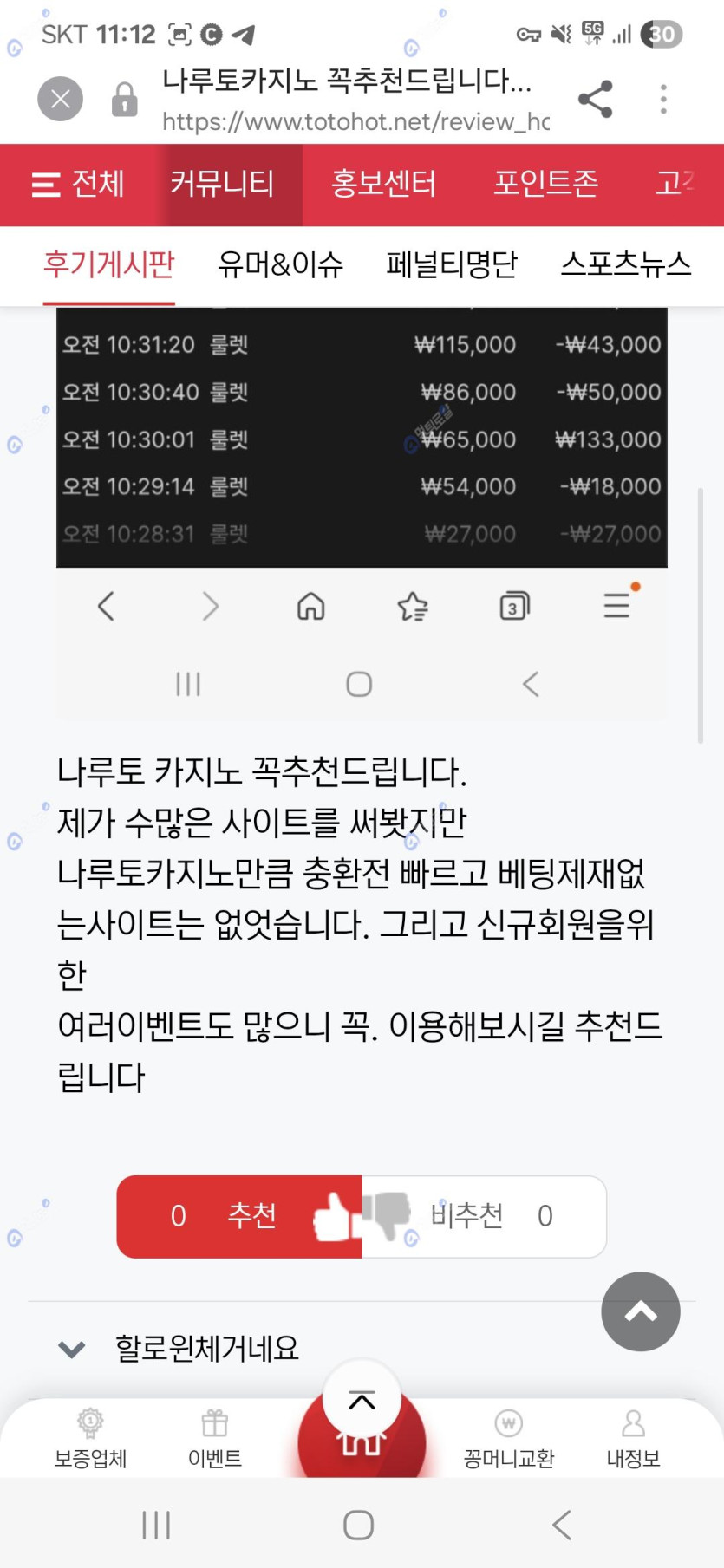Tap the system back button
The height and width of the screenshot is (1568, 724).
point(562,1525)
